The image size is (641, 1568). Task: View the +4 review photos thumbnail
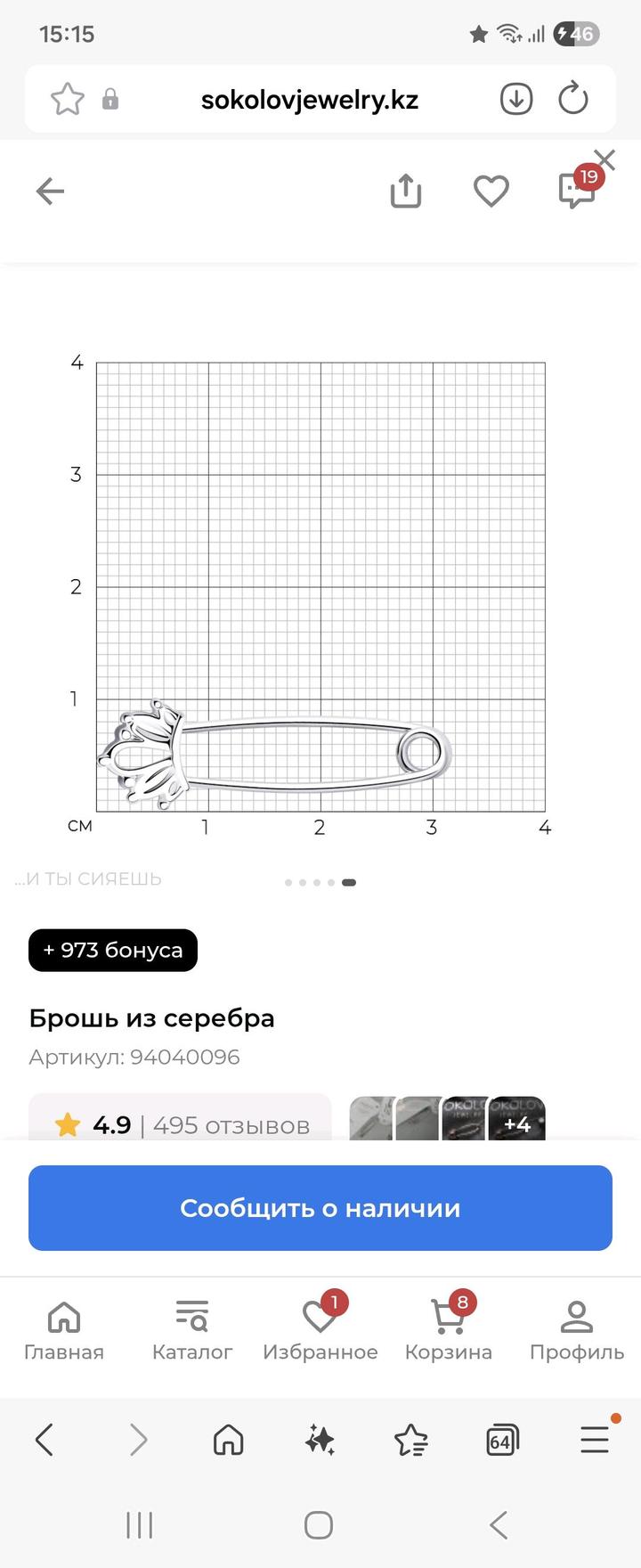click(x=517, y=1123)
